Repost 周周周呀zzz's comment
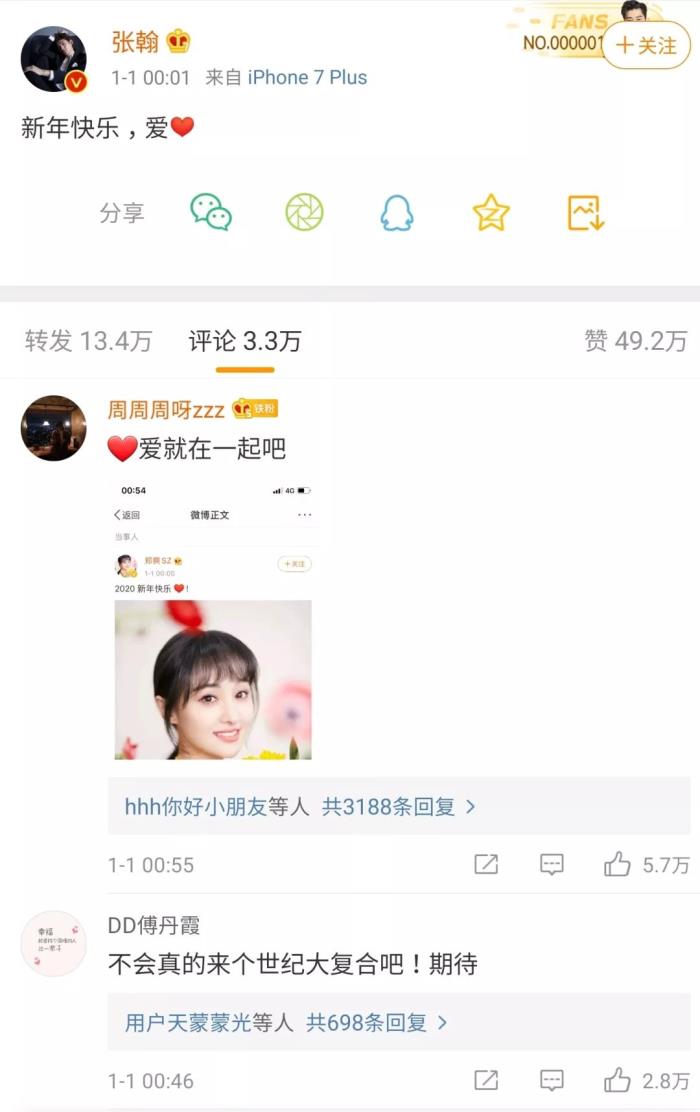The image size is (700, 1112). coord(486,864)
